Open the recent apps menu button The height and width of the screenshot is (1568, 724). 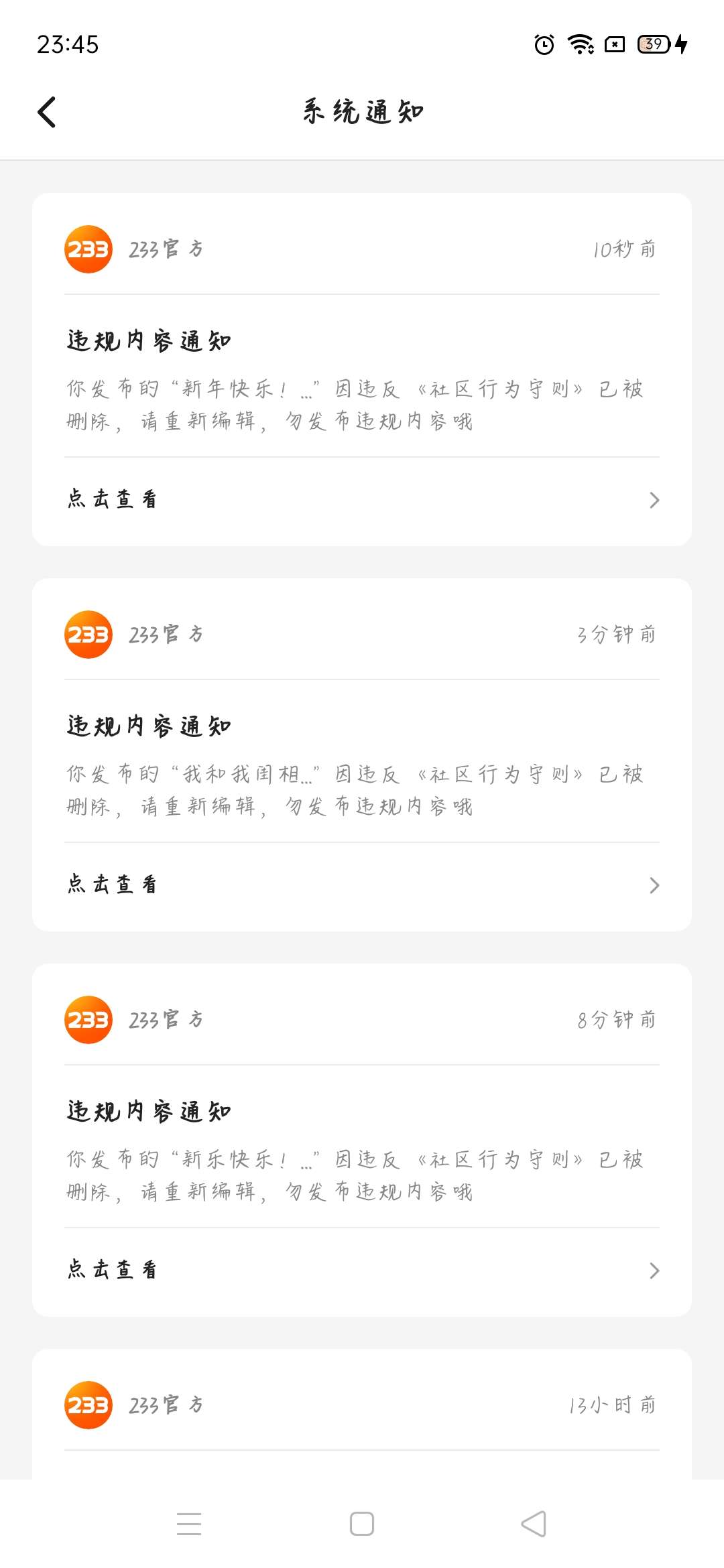tap(189, 1524)
